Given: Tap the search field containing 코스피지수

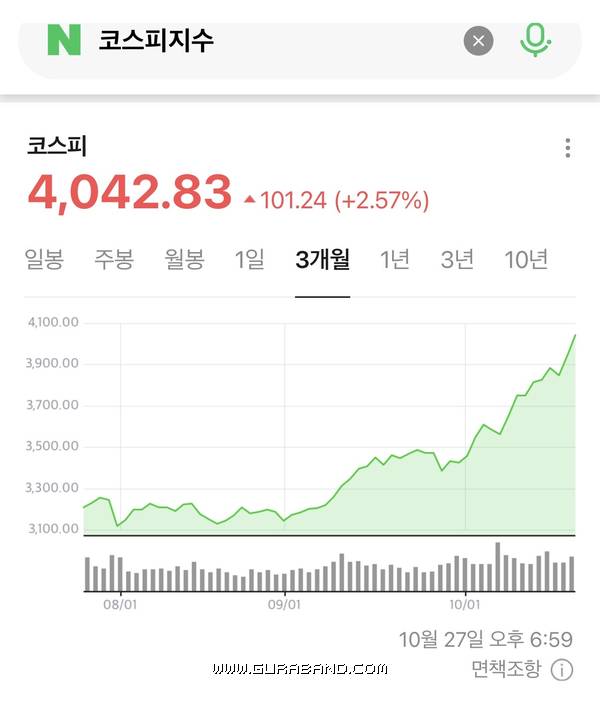Looking at the screenshot, I should click(x=270, y=41).
